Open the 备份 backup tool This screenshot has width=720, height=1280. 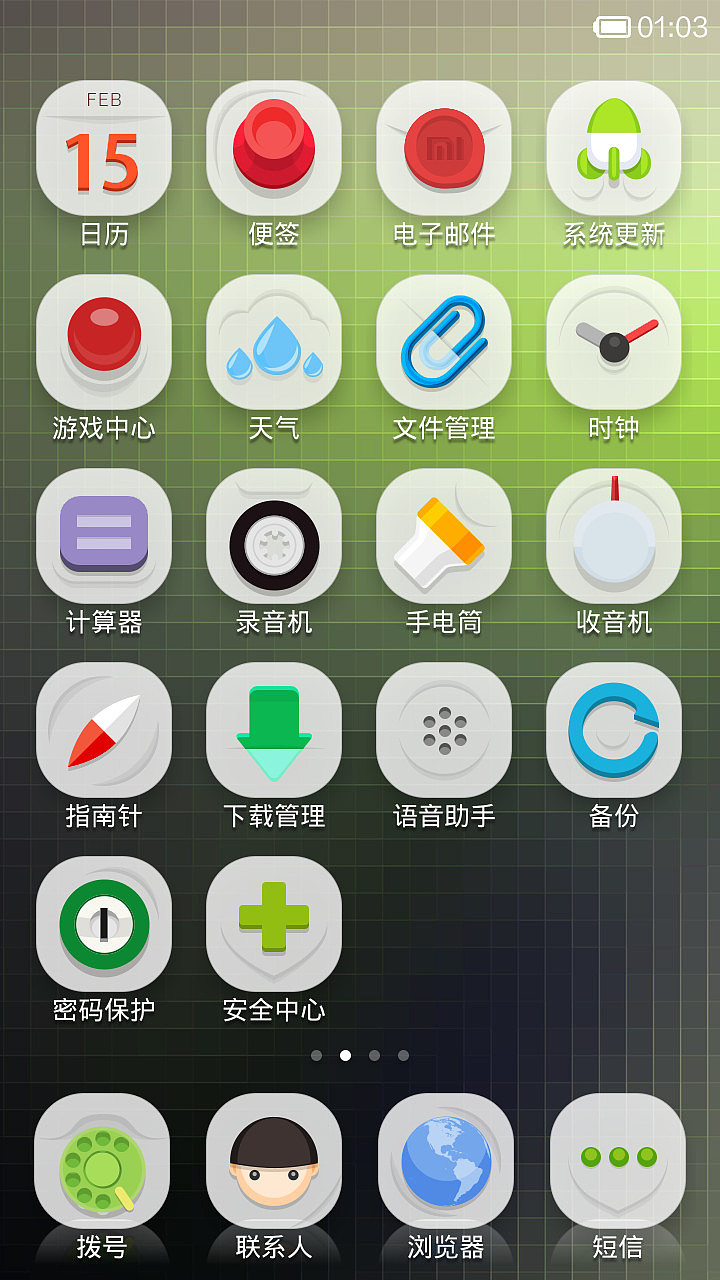pos(614,730)
